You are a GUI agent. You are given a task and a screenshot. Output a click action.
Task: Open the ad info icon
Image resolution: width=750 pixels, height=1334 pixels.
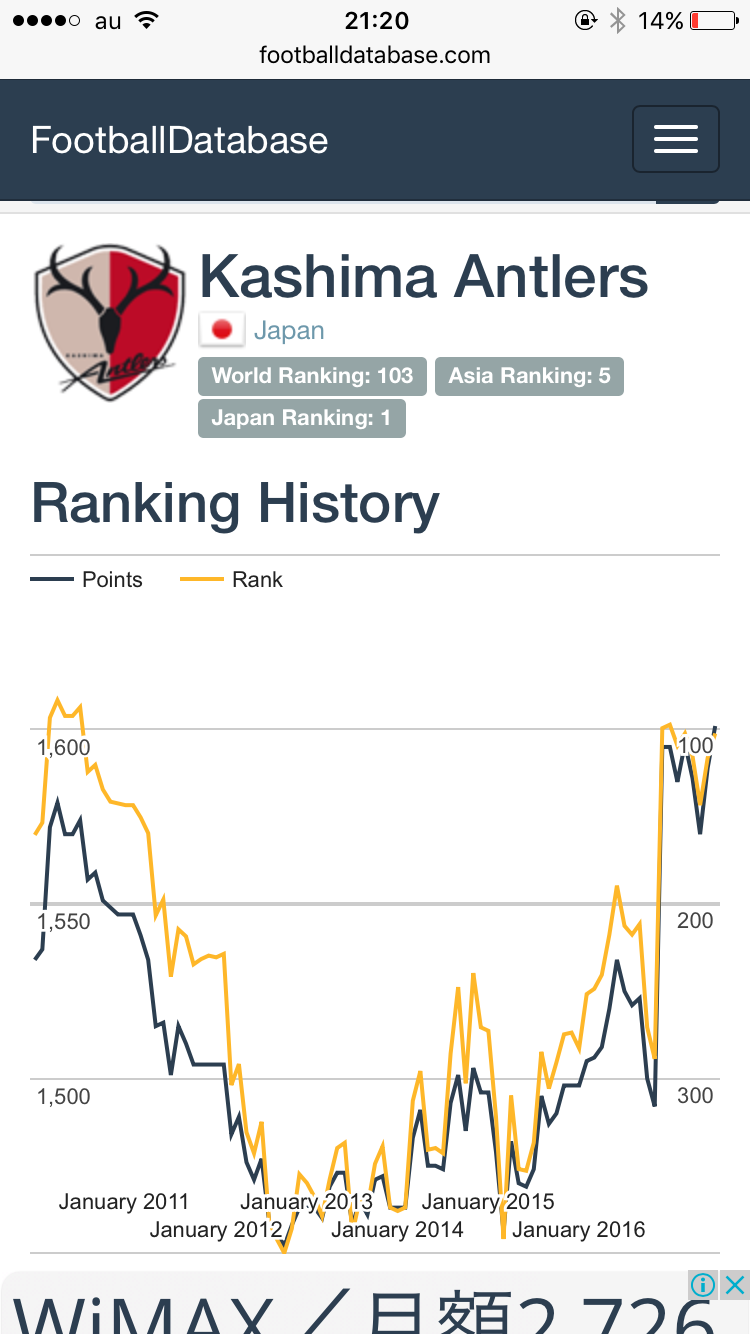(704, 1285)
